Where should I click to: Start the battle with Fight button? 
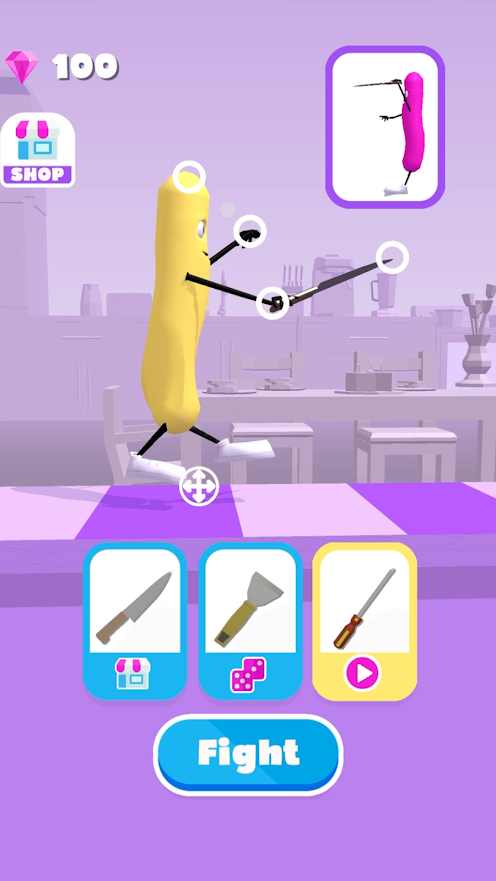(248, 755)
